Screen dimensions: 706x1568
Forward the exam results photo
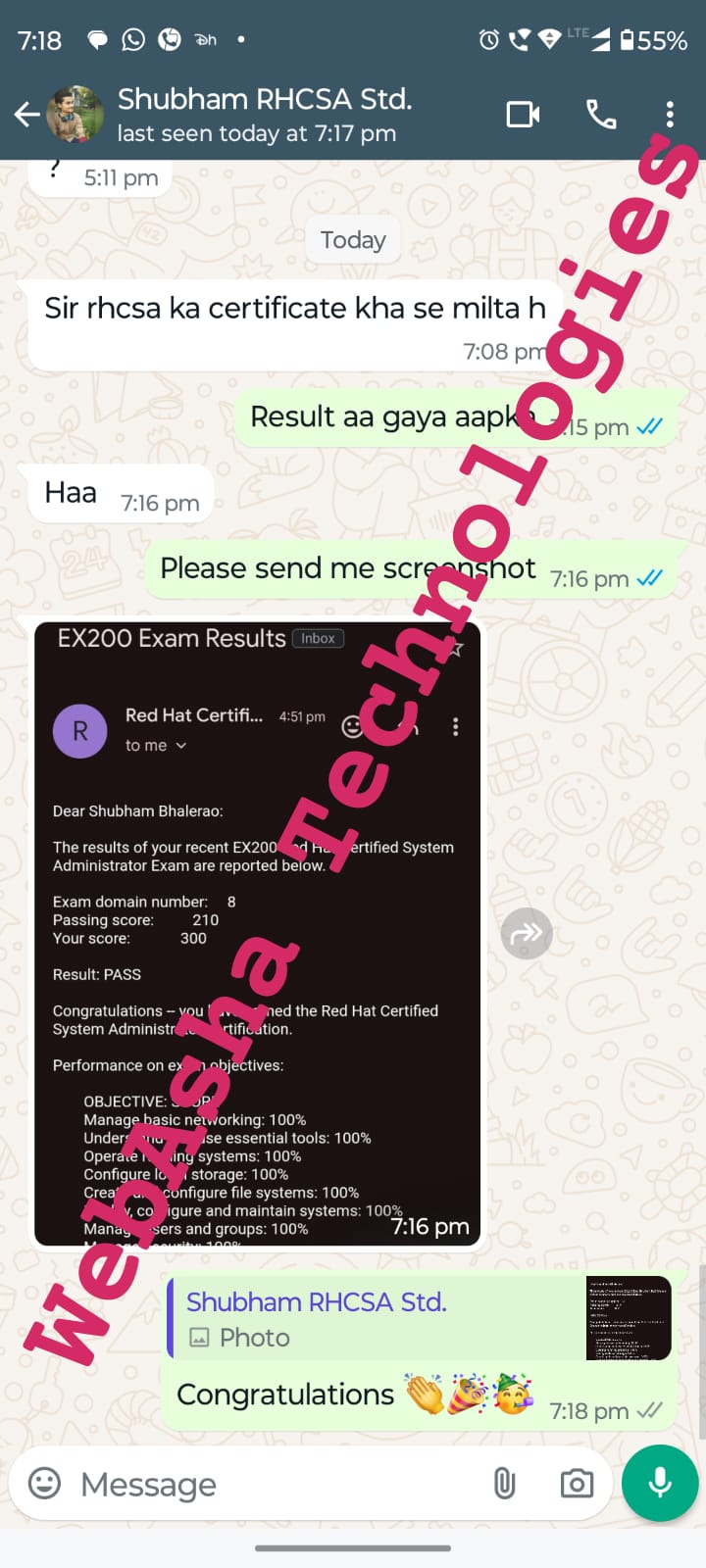tap(527, 933)
